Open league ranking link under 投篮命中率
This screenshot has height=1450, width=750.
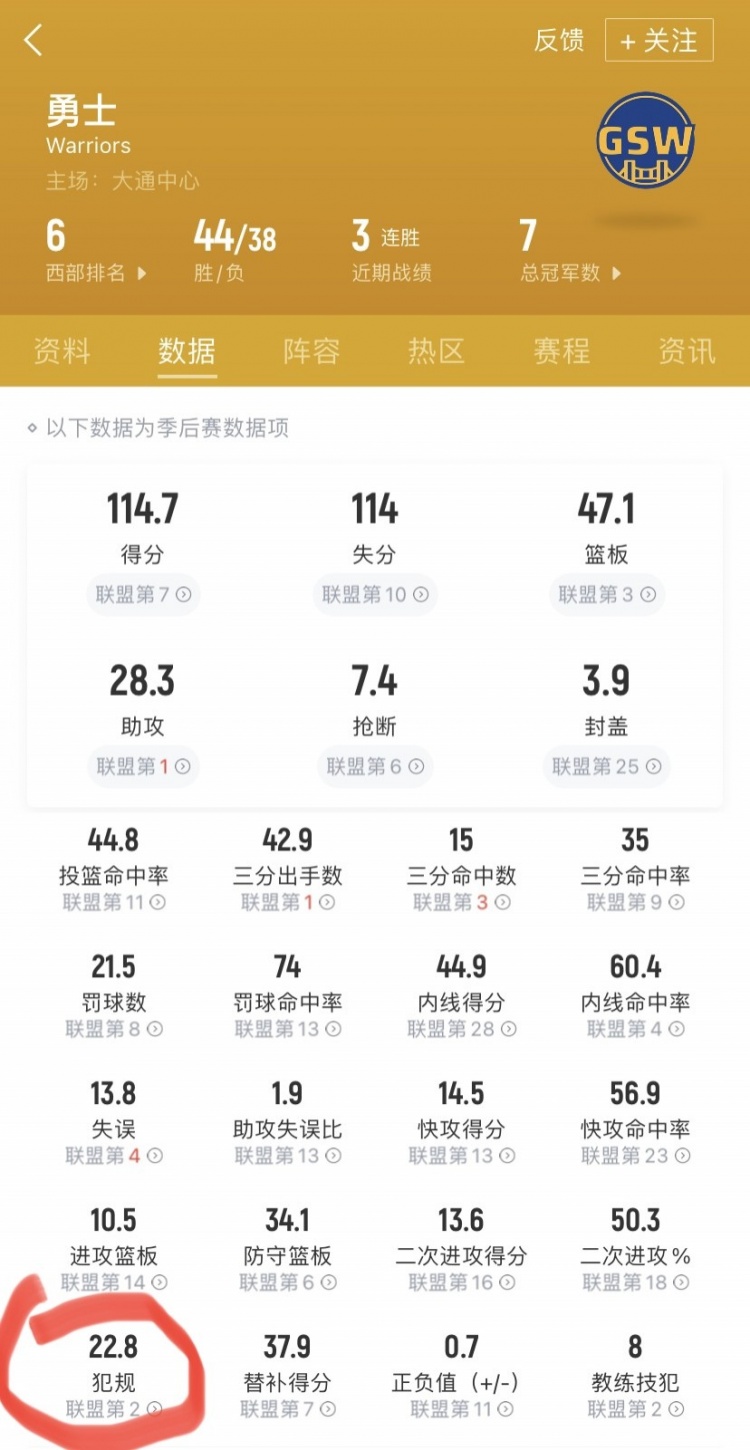[x=114, y=903]
